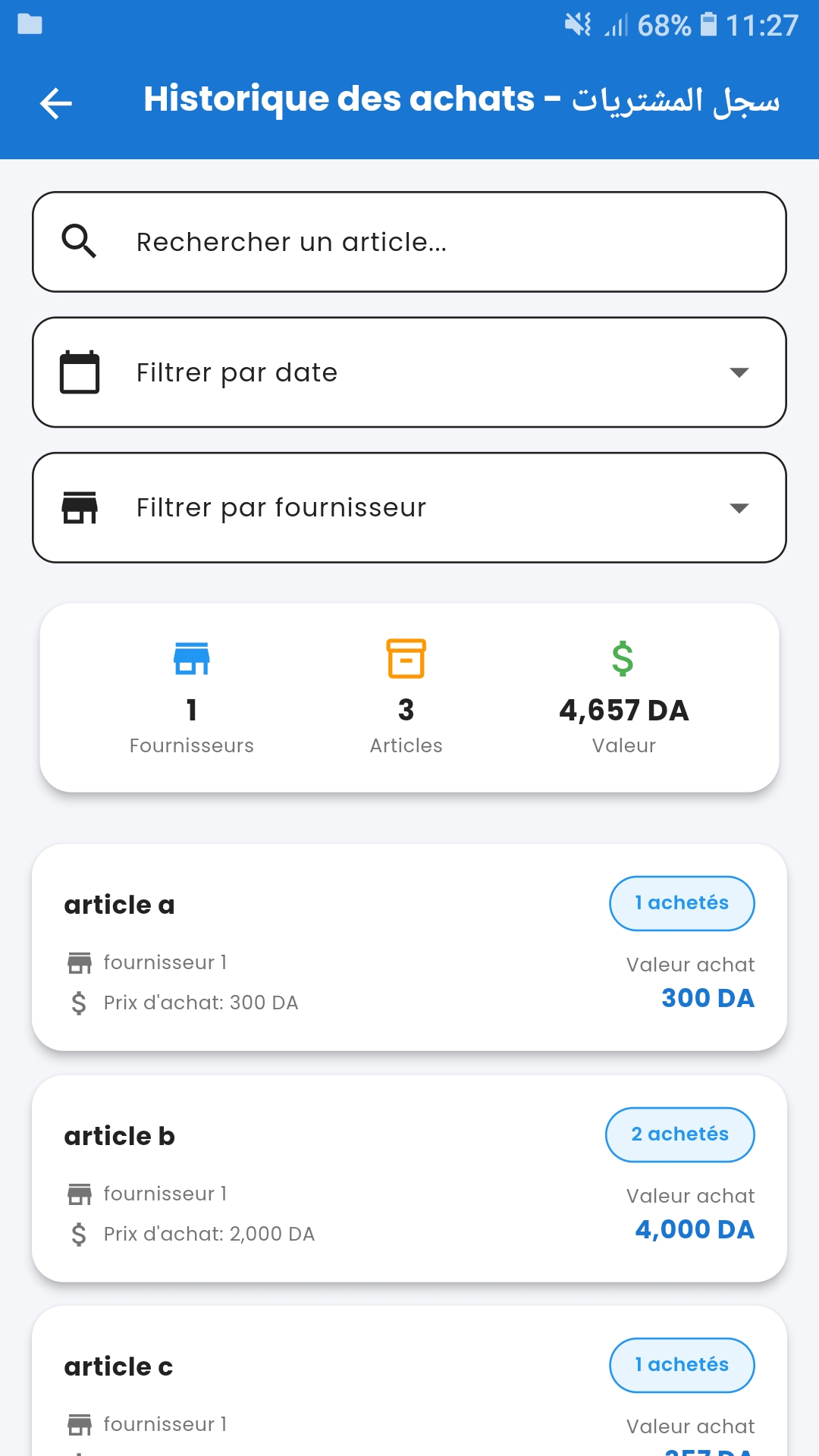819x1456 pixels.
Task: Expand the Filtrer par date dropdown
Action: pos(409,372)
